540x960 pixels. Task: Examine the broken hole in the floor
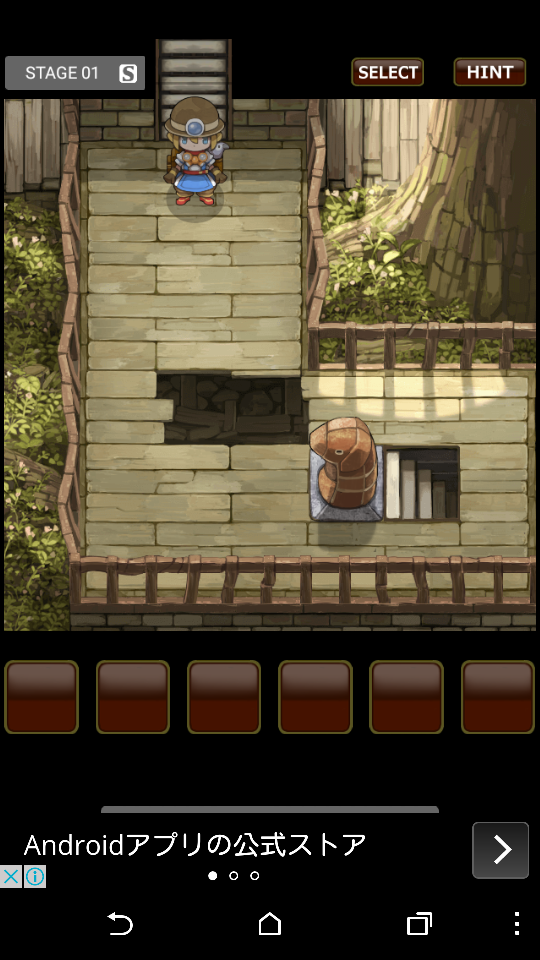tap(232, 408)
